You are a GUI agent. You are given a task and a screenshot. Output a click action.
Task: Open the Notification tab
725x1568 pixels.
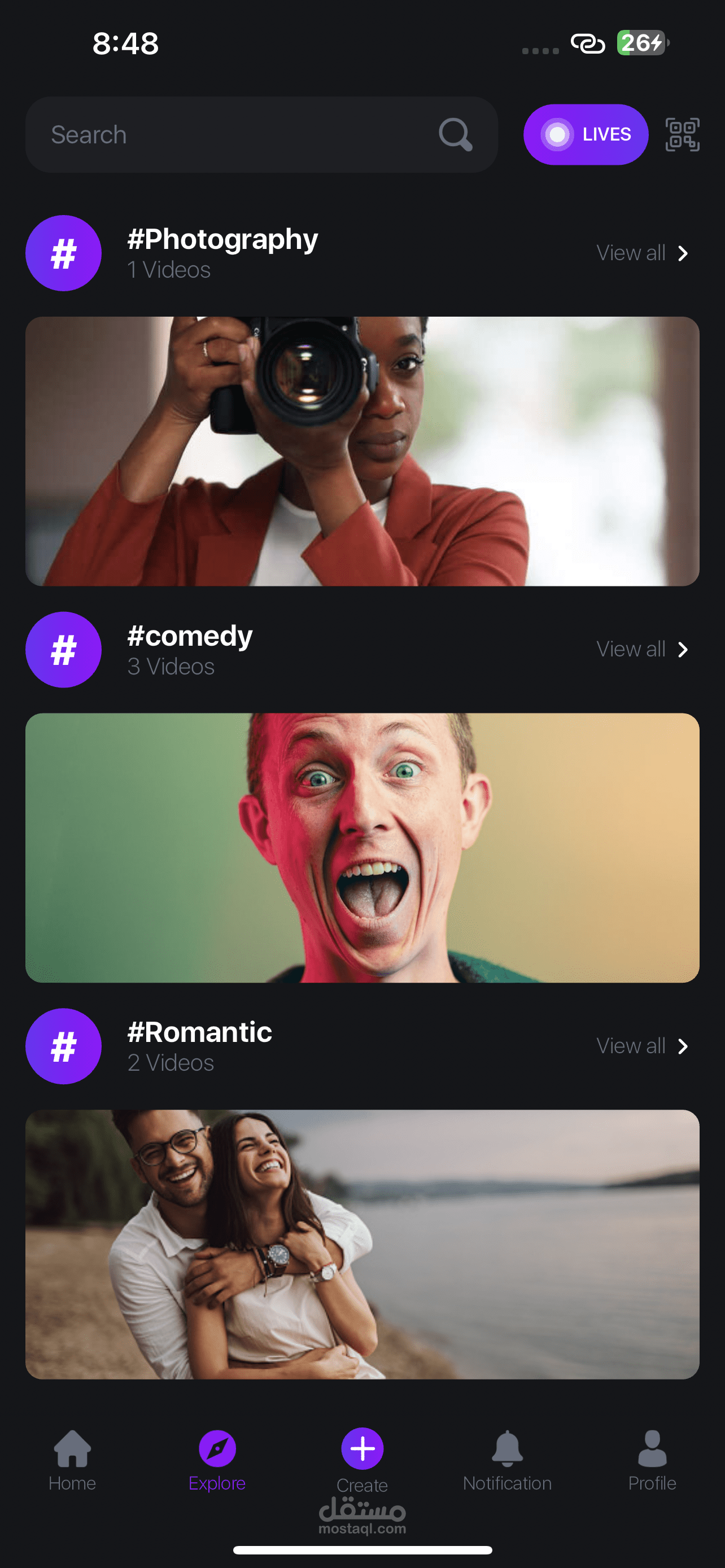(x=507, y=1461)
